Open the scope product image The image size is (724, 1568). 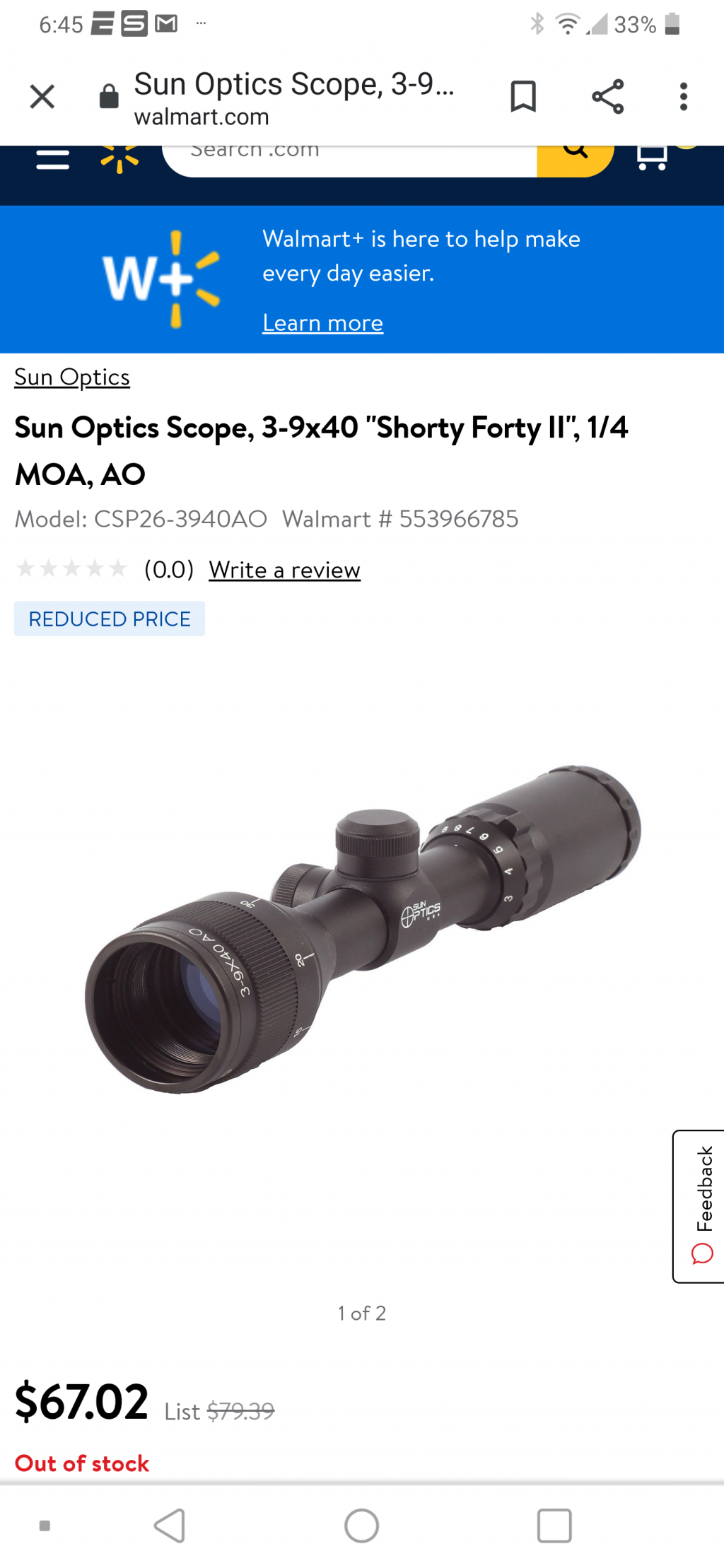tap(362, 928)
